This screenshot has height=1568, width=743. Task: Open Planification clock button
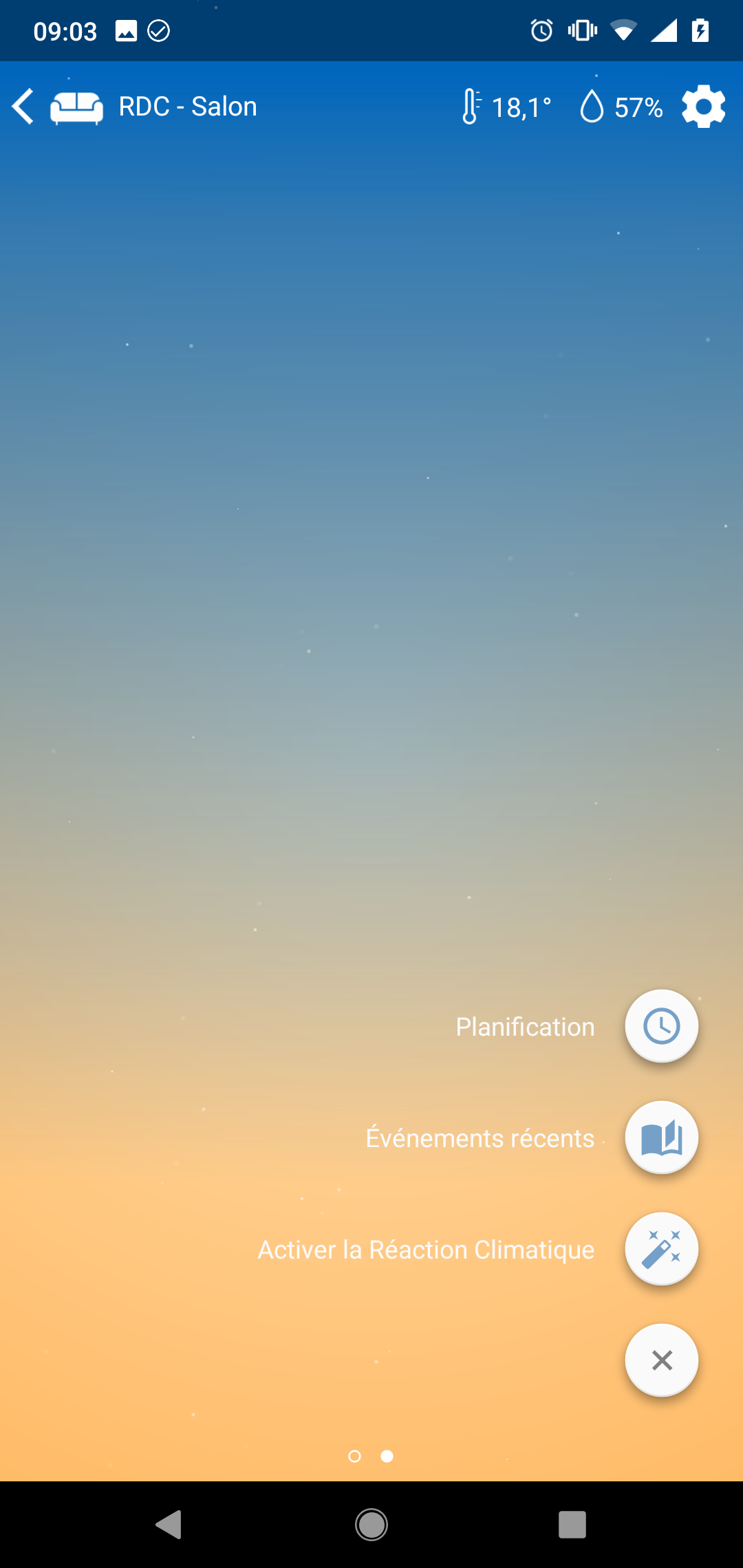point(661,1026)
